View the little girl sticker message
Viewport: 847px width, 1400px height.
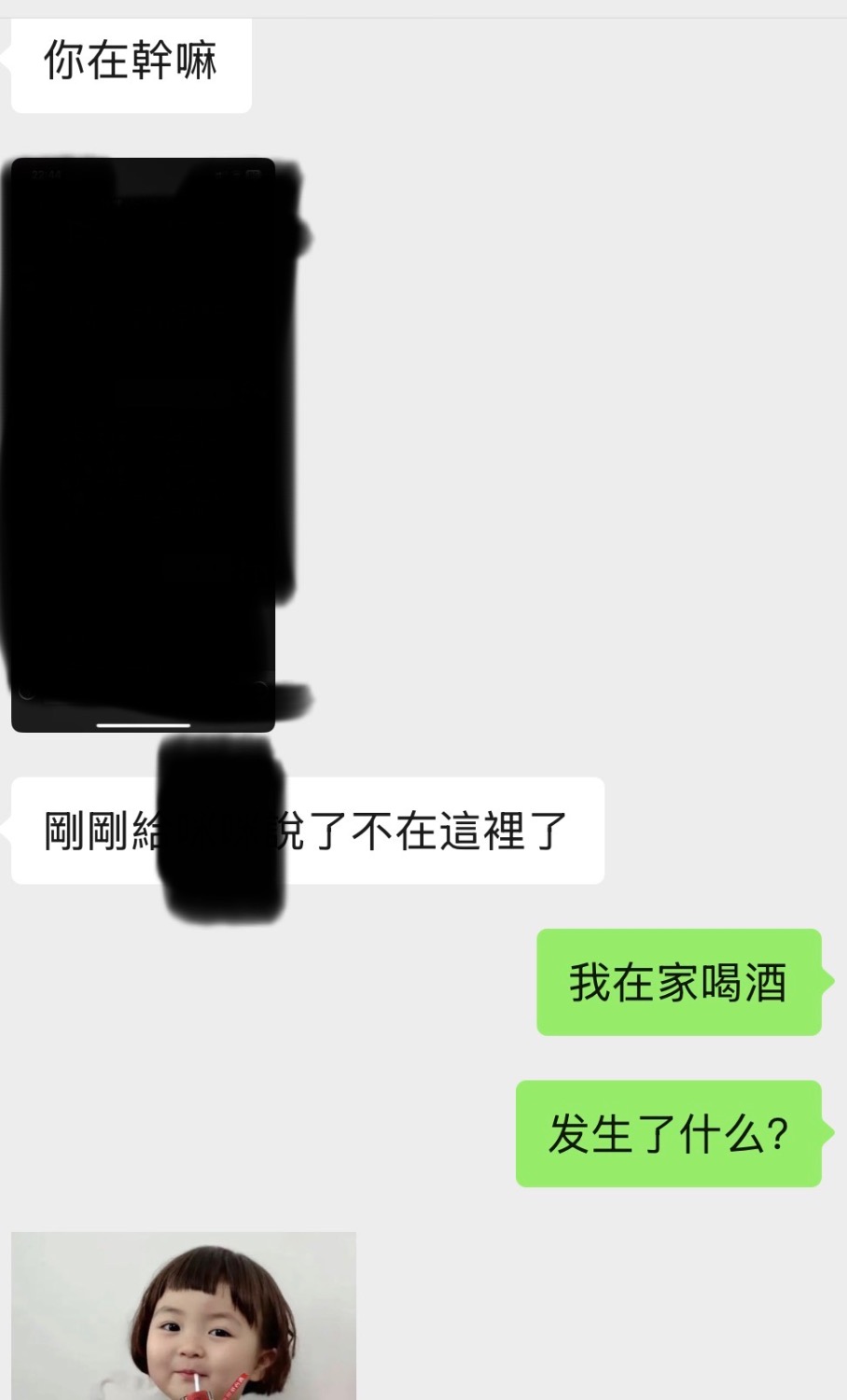tap(184, 1316)
